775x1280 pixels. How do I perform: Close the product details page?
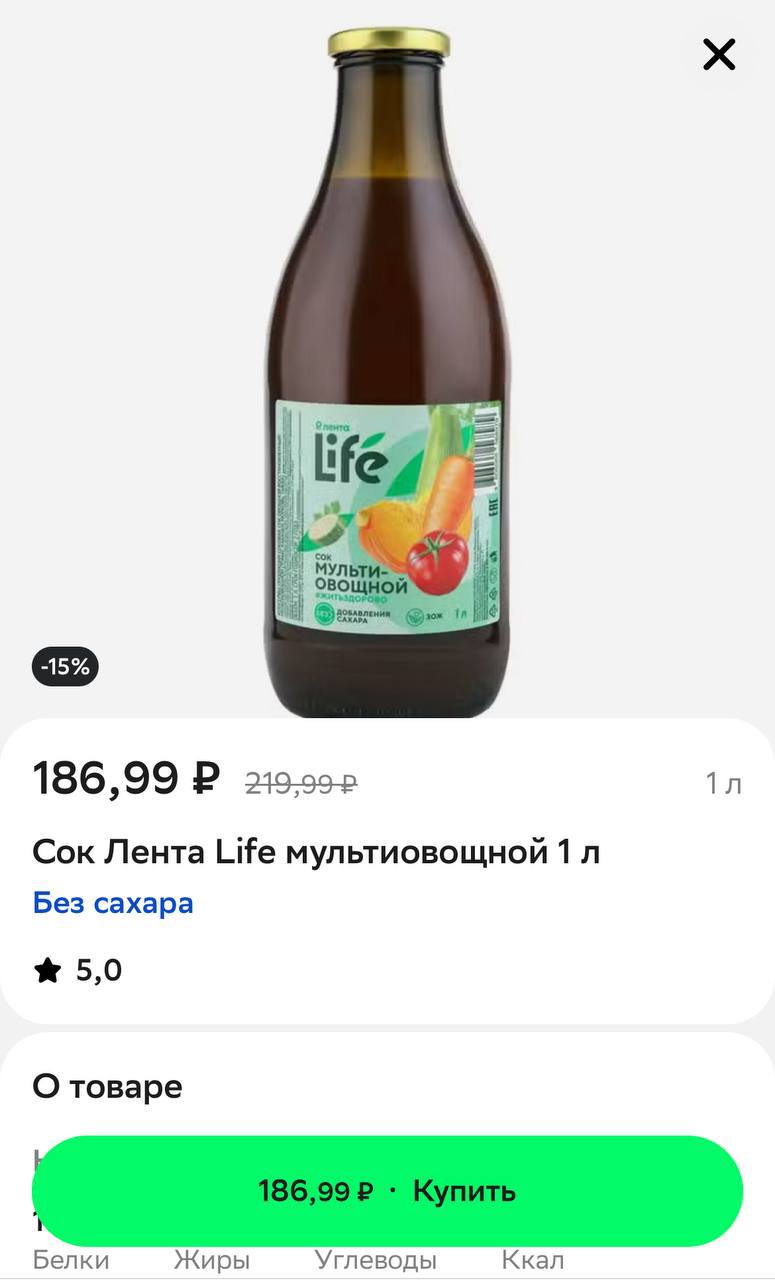(x=719, y=54)
